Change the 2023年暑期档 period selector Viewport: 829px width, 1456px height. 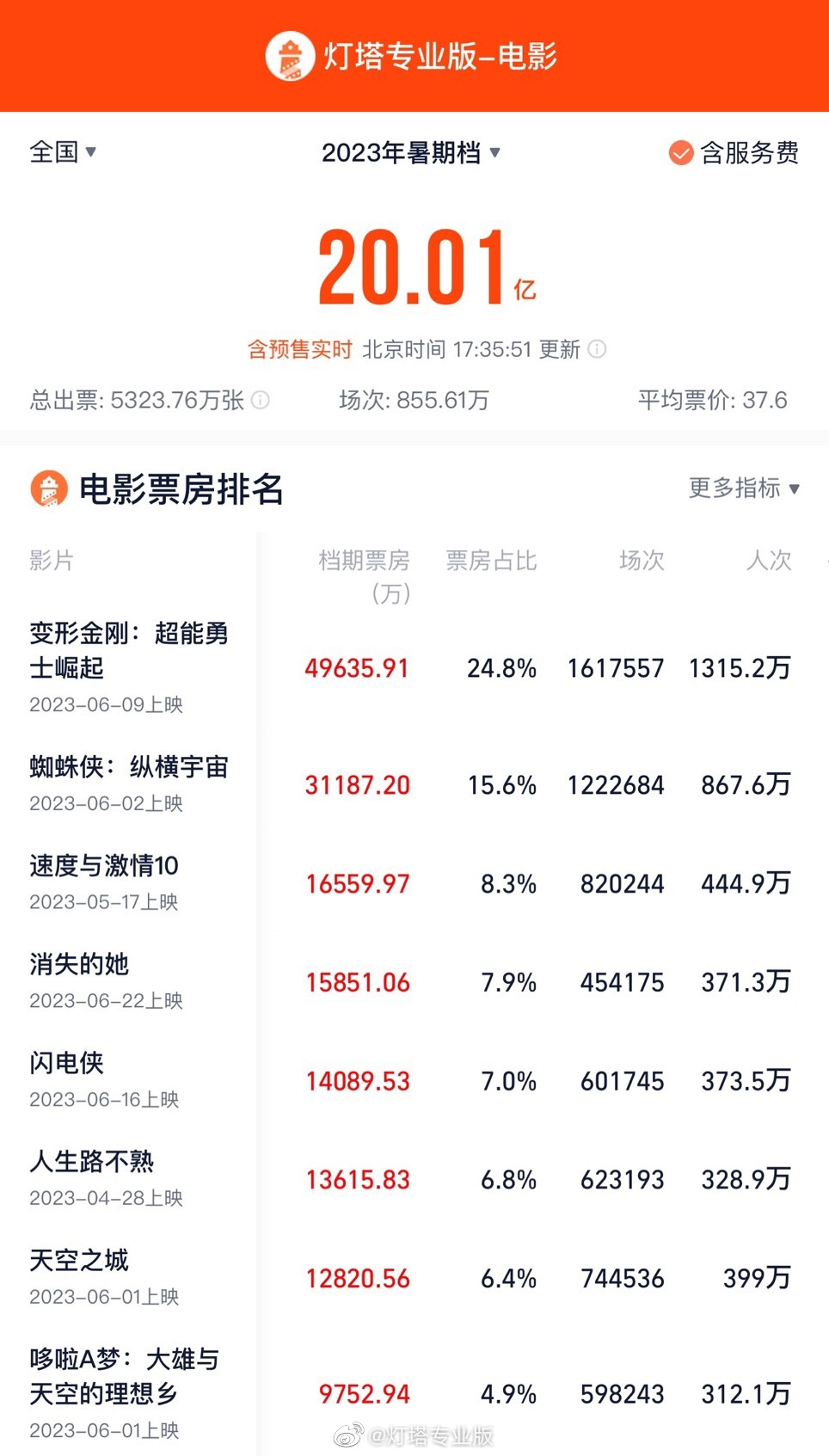point(410,153)
